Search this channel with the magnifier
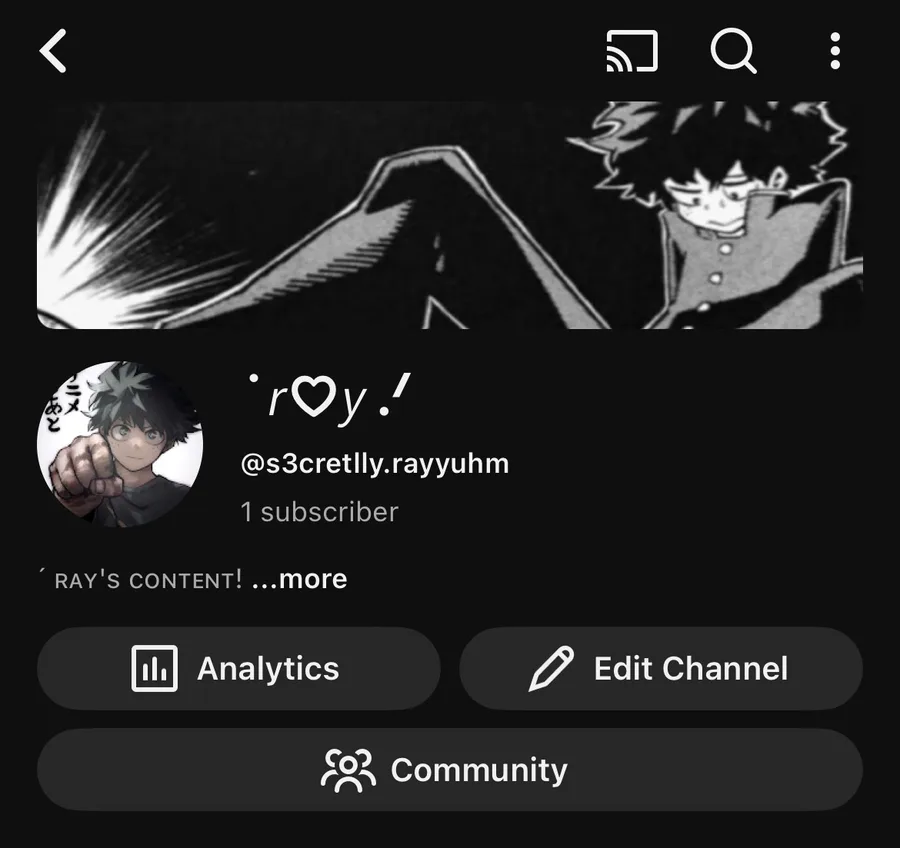Screen dimensions: 900x848 733,51
